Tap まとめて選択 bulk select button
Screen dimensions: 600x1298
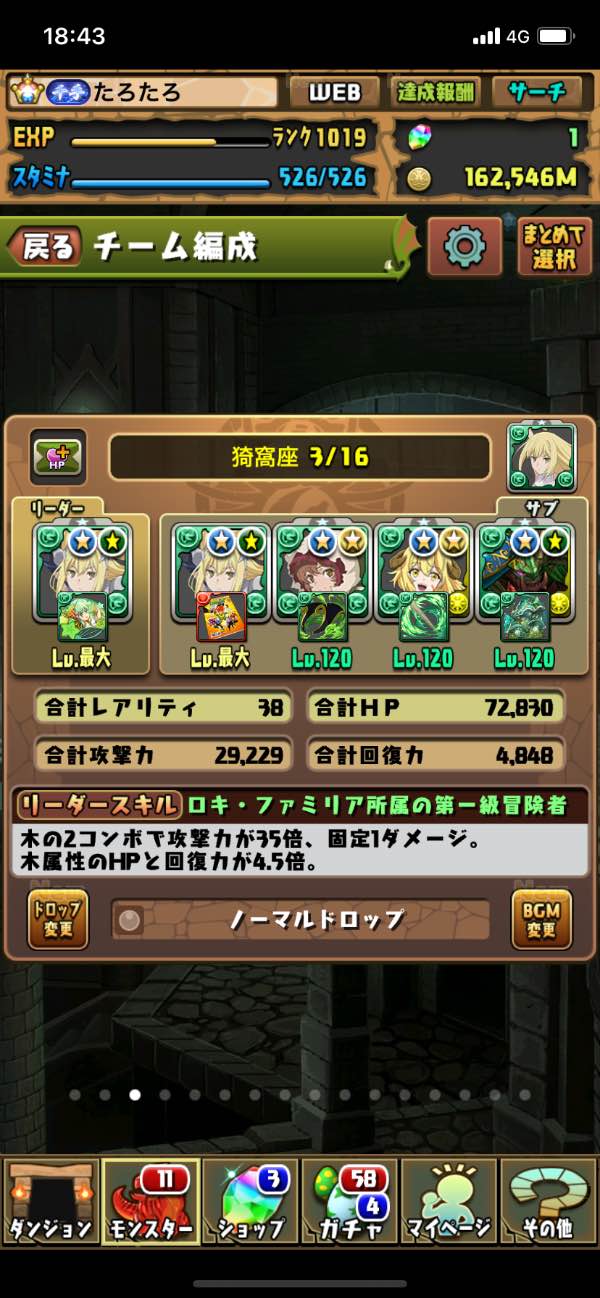coord(553,245)
